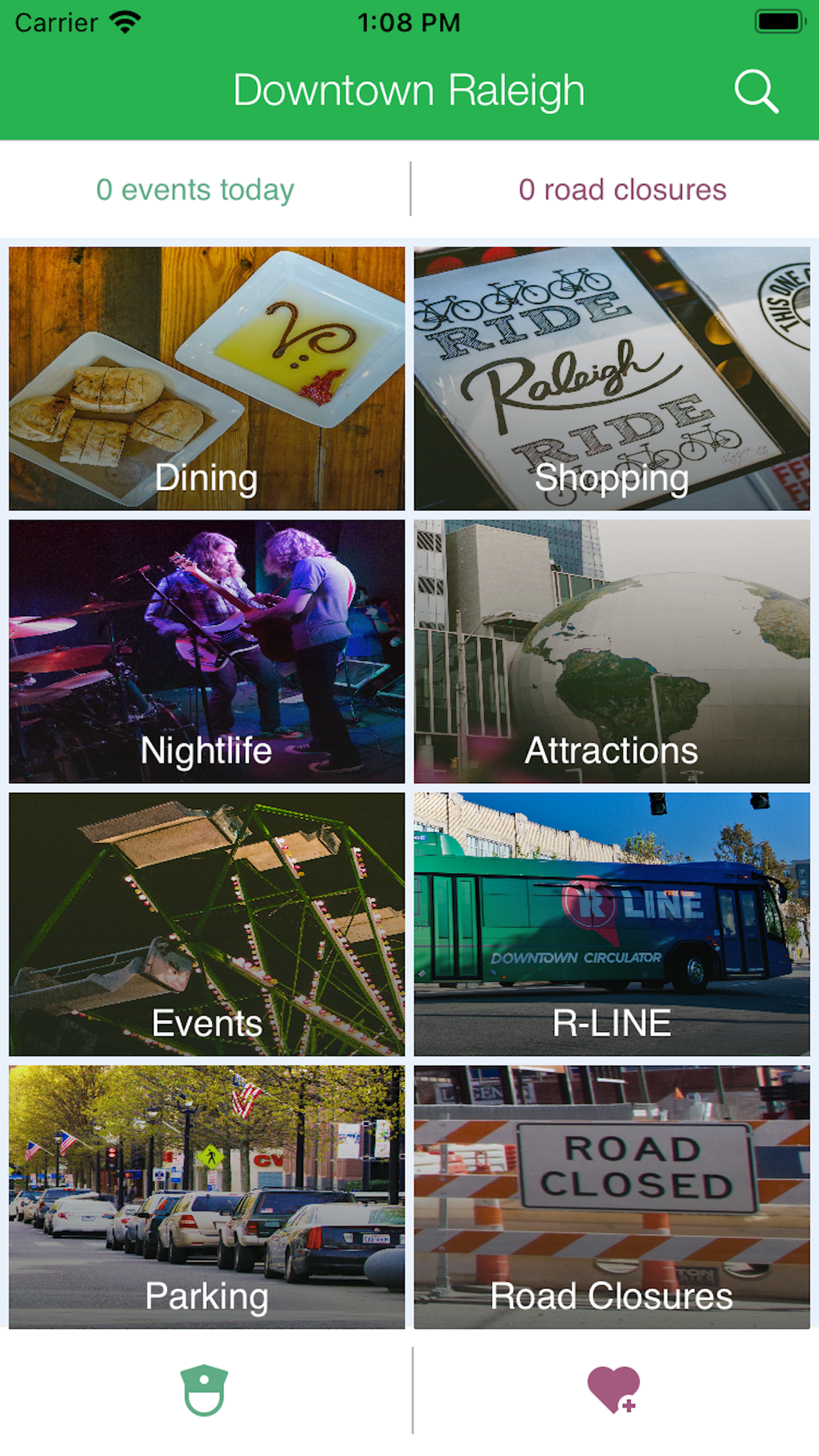The width and height of the screenshot is (819, 1456).
Task: Open the Nightlife category tile
Action: pos(206,651)
